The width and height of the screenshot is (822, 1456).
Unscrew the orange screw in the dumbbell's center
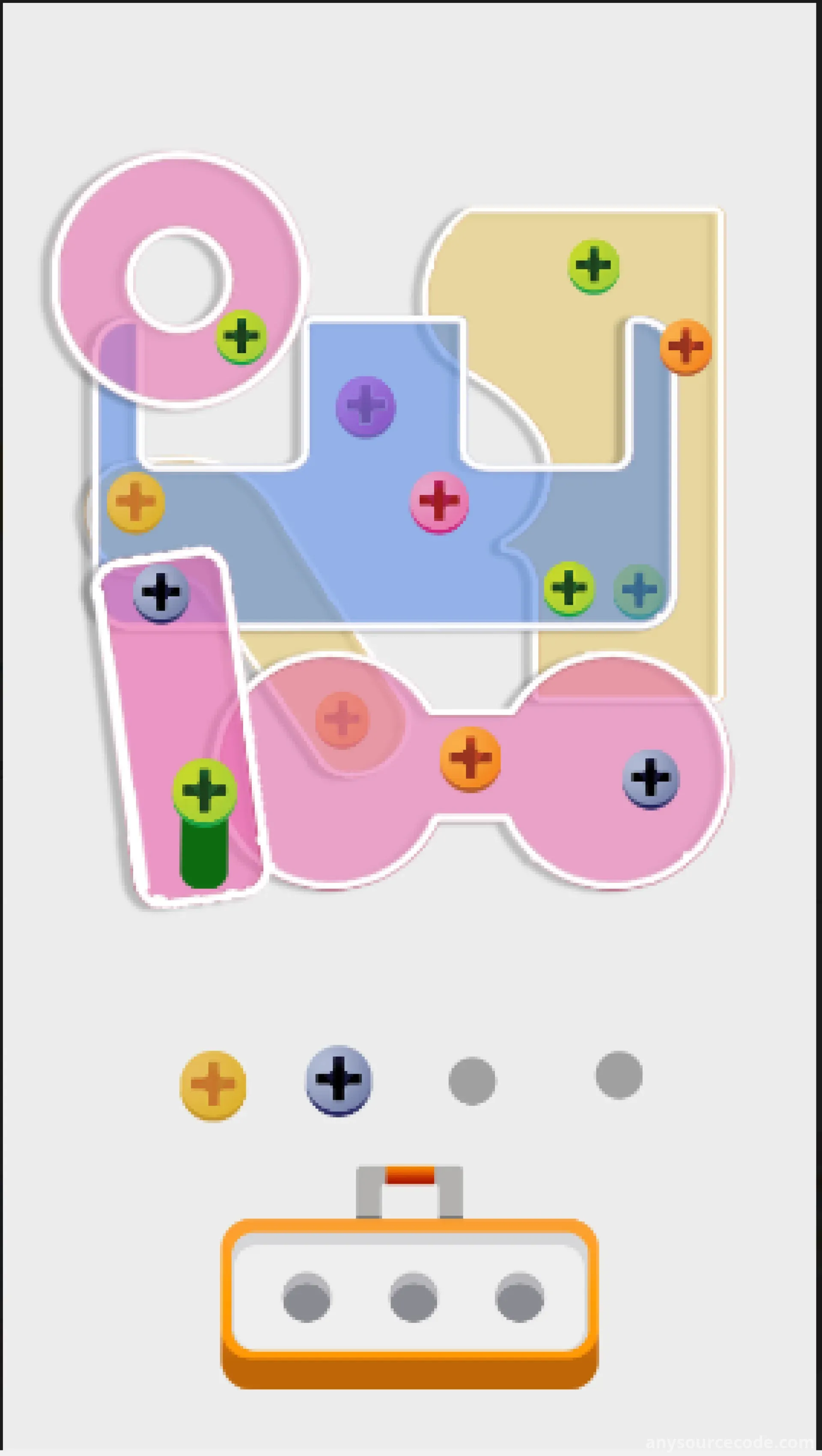470,759
